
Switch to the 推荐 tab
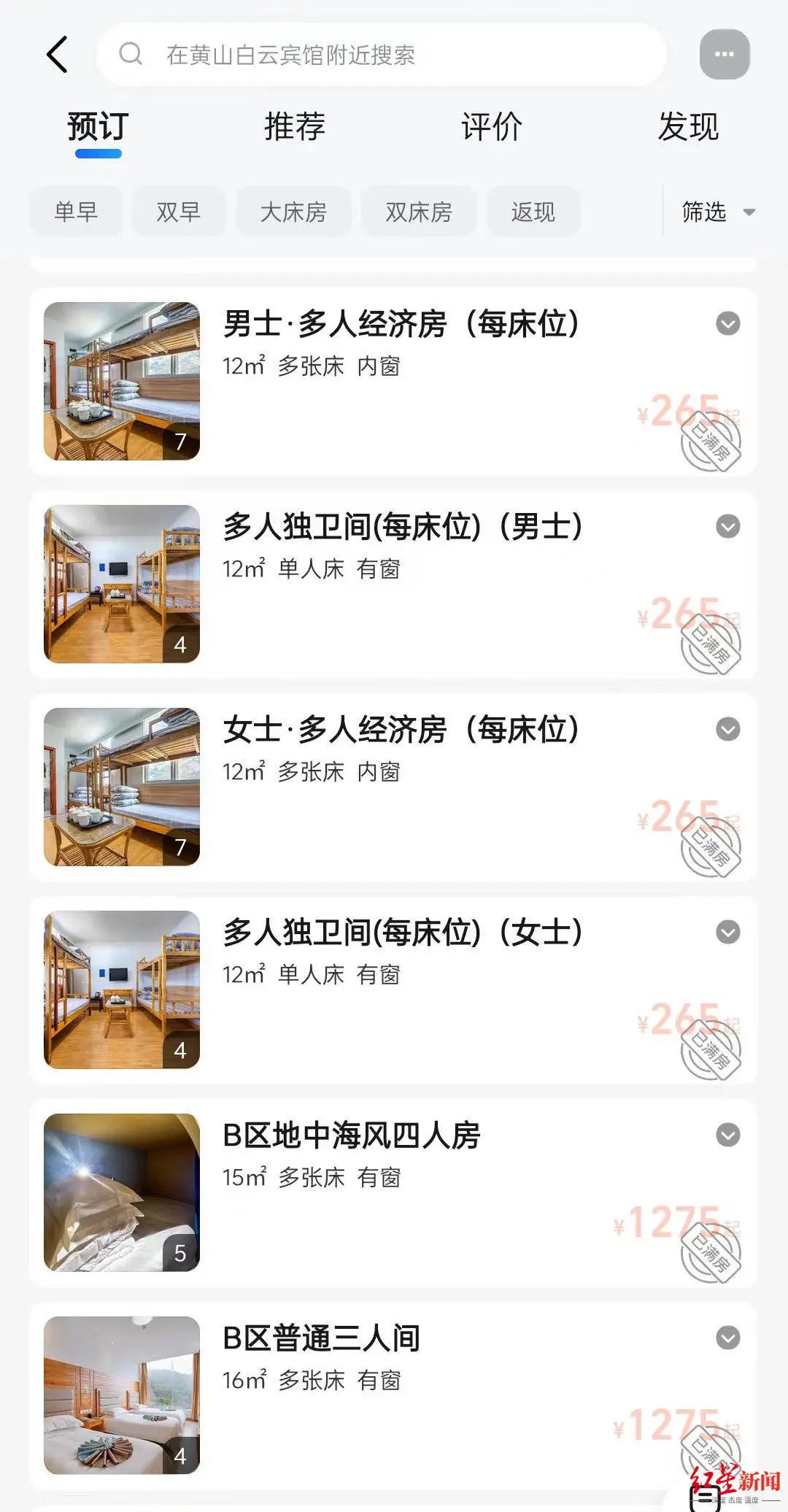pyautogui.click(x=295, y=127)
